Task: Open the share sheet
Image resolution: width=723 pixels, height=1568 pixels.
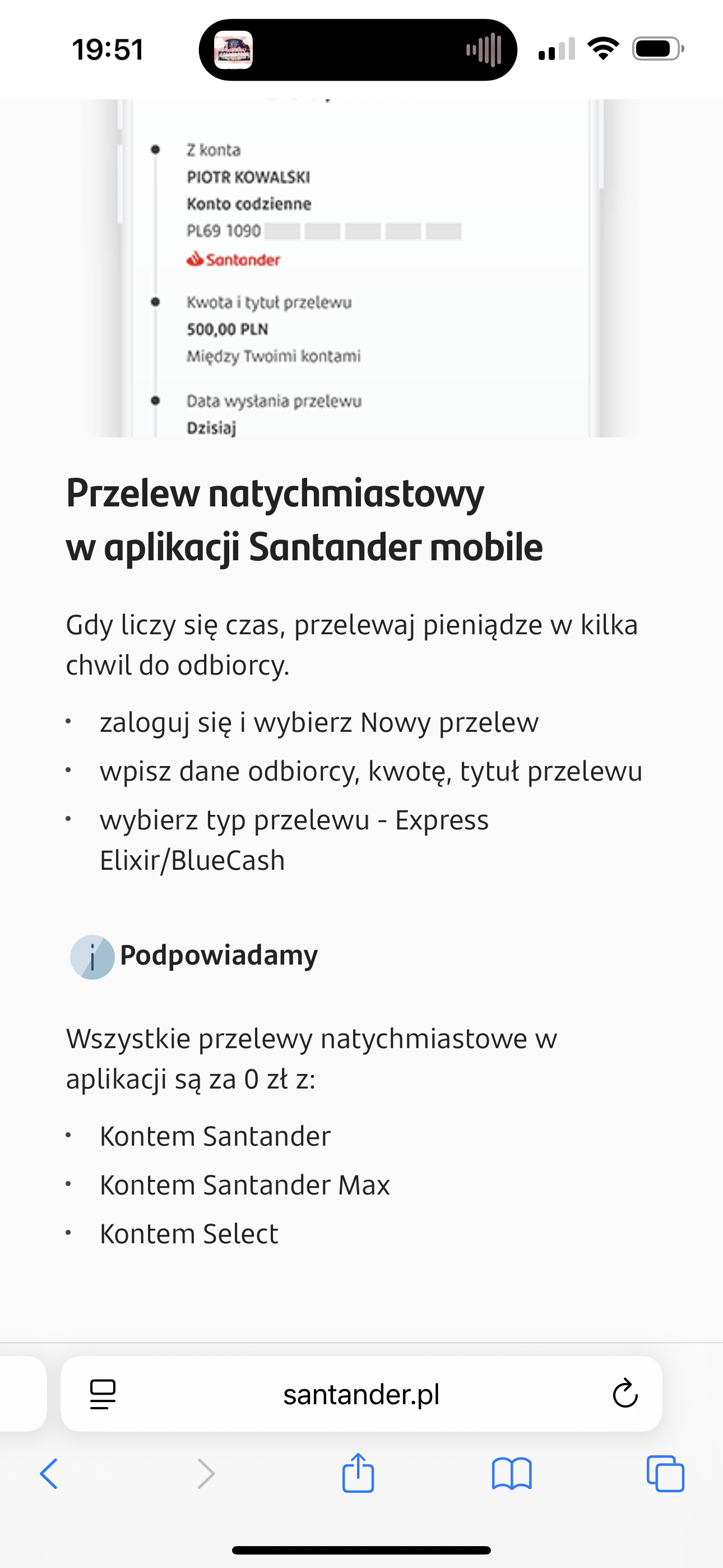Action: [x=358, y=1473]
